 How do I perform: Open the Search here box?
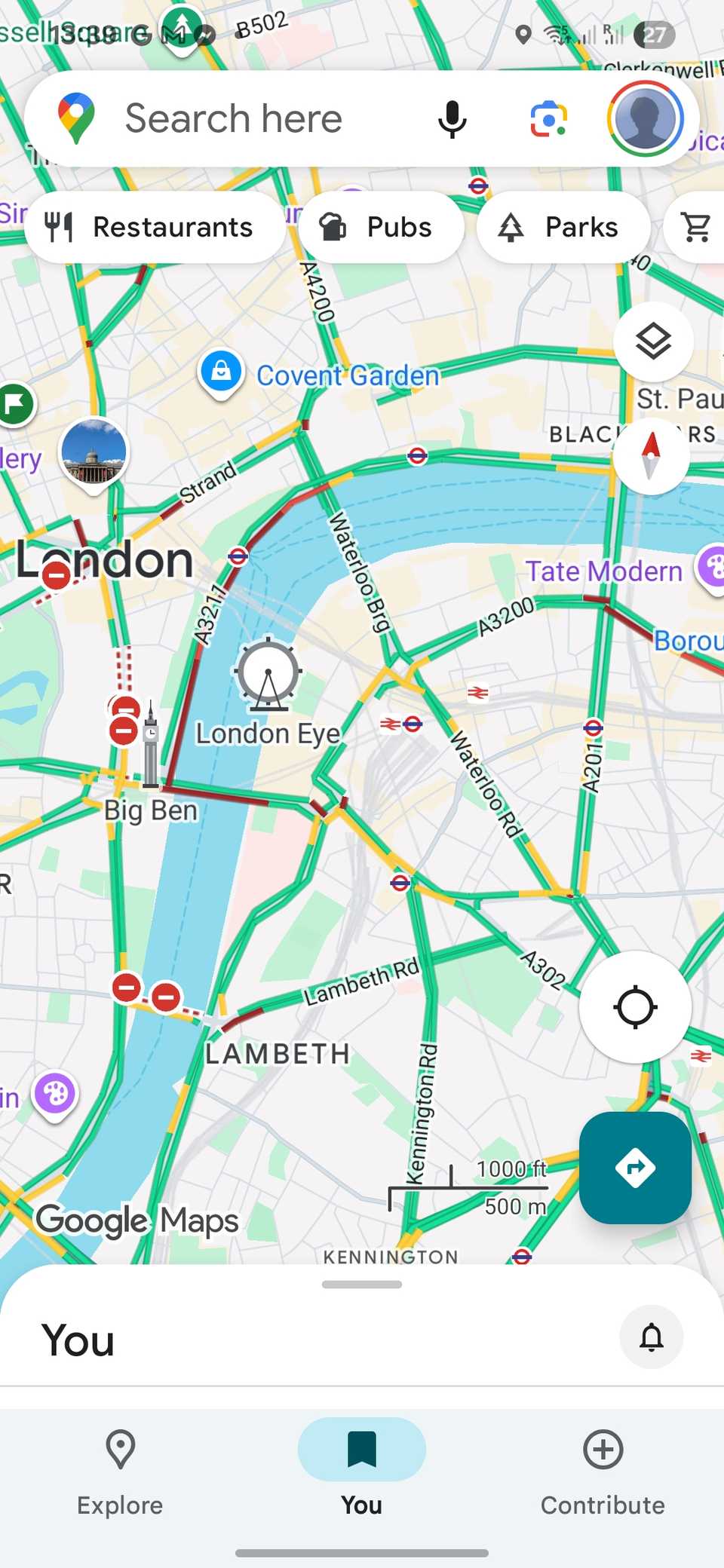click(234, 118)
